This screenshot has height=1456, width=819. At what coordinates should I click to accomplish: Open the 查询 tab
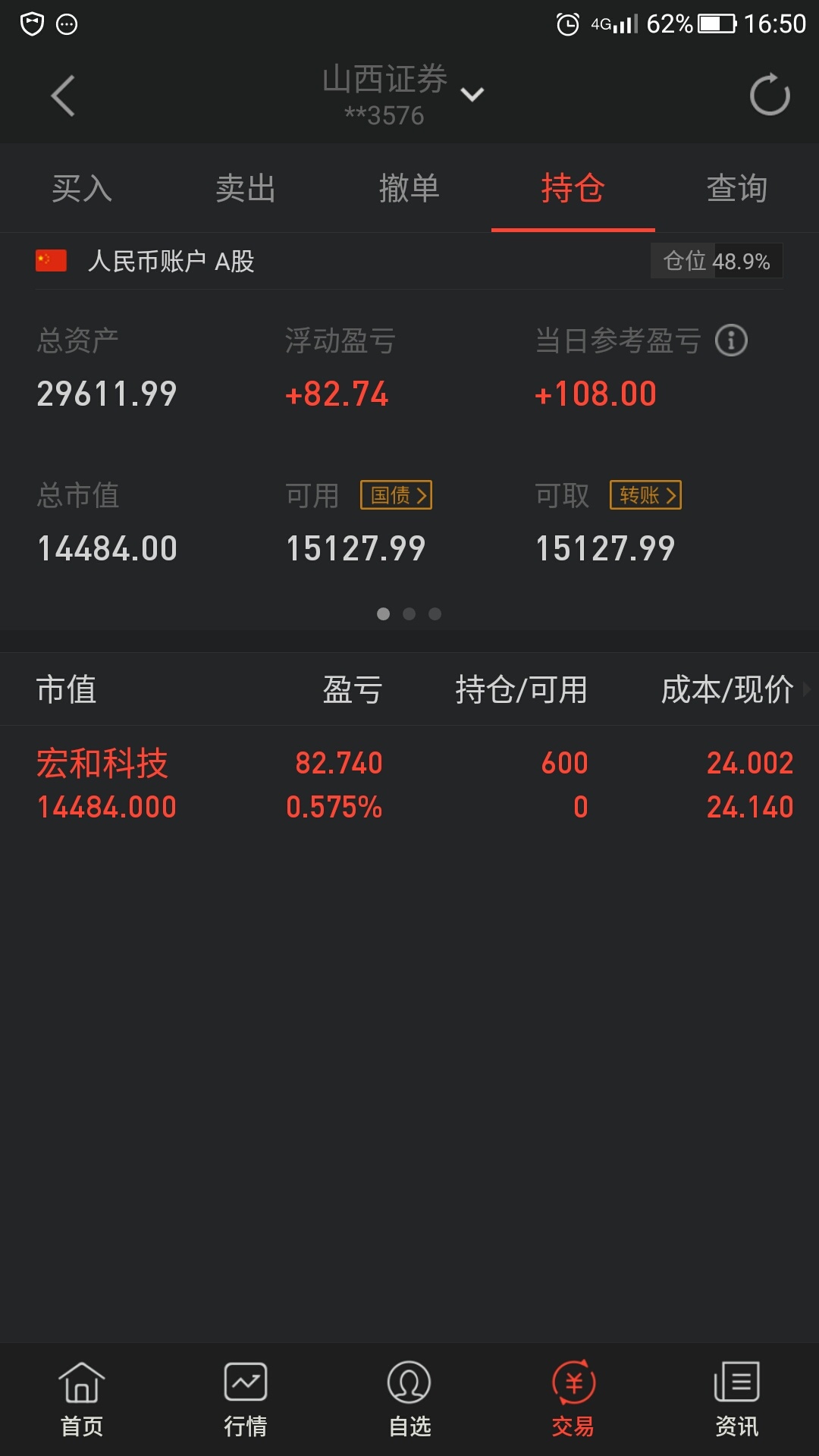pyautogui.click(x=737, y=188)
